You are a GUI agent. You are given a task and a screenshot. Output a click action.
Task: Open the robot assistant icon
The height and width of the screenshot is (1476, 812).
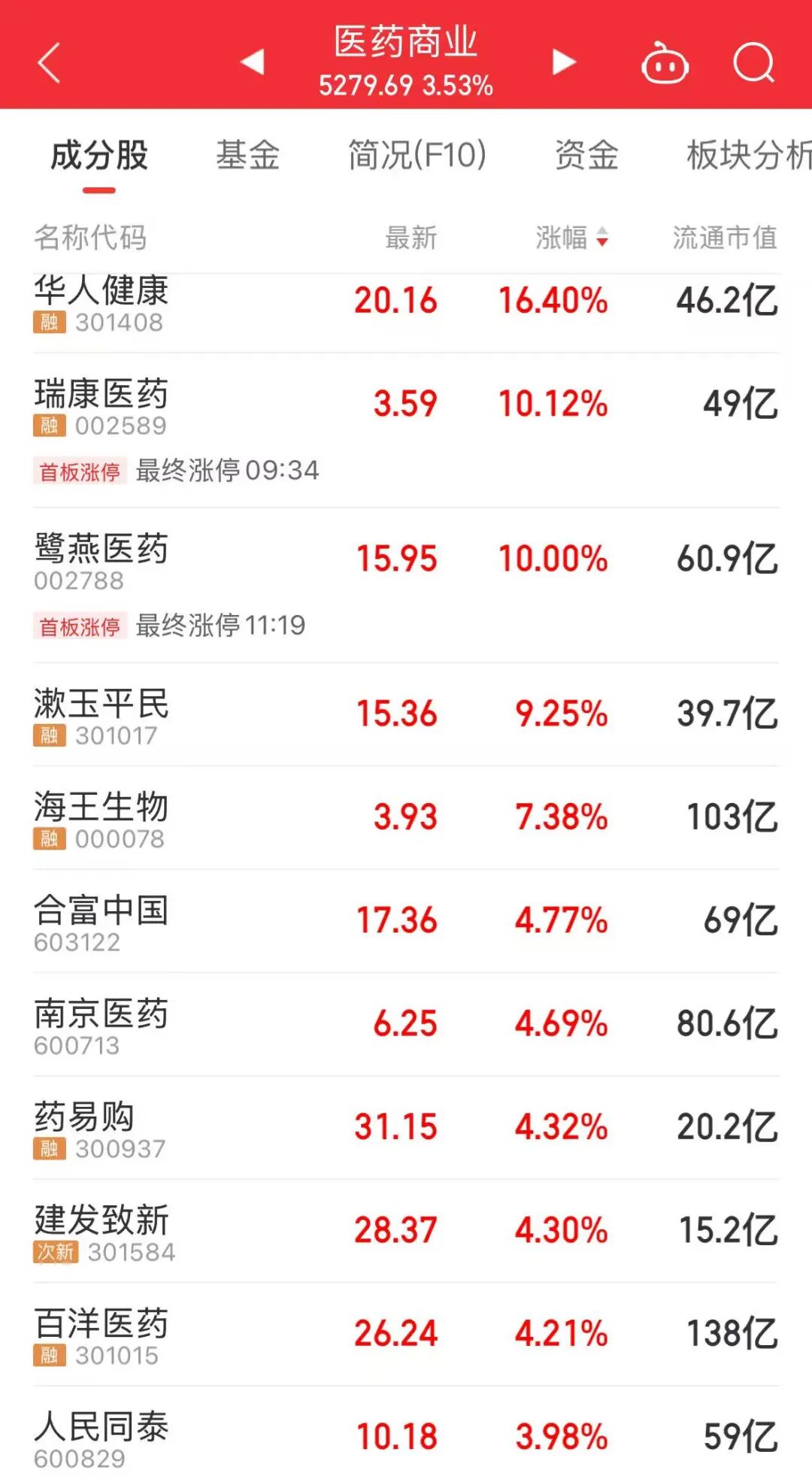point(665,63)
